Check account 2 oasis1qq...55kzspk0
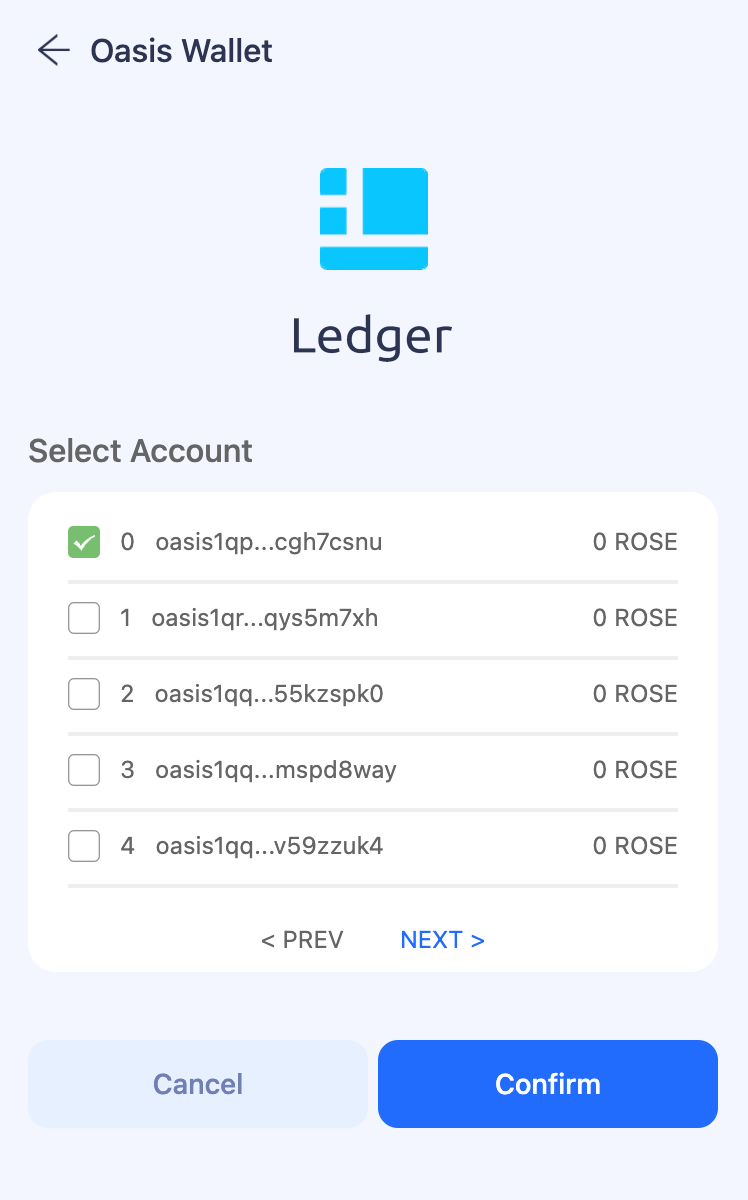This screenshot has width=748, height=1200. 83,693
